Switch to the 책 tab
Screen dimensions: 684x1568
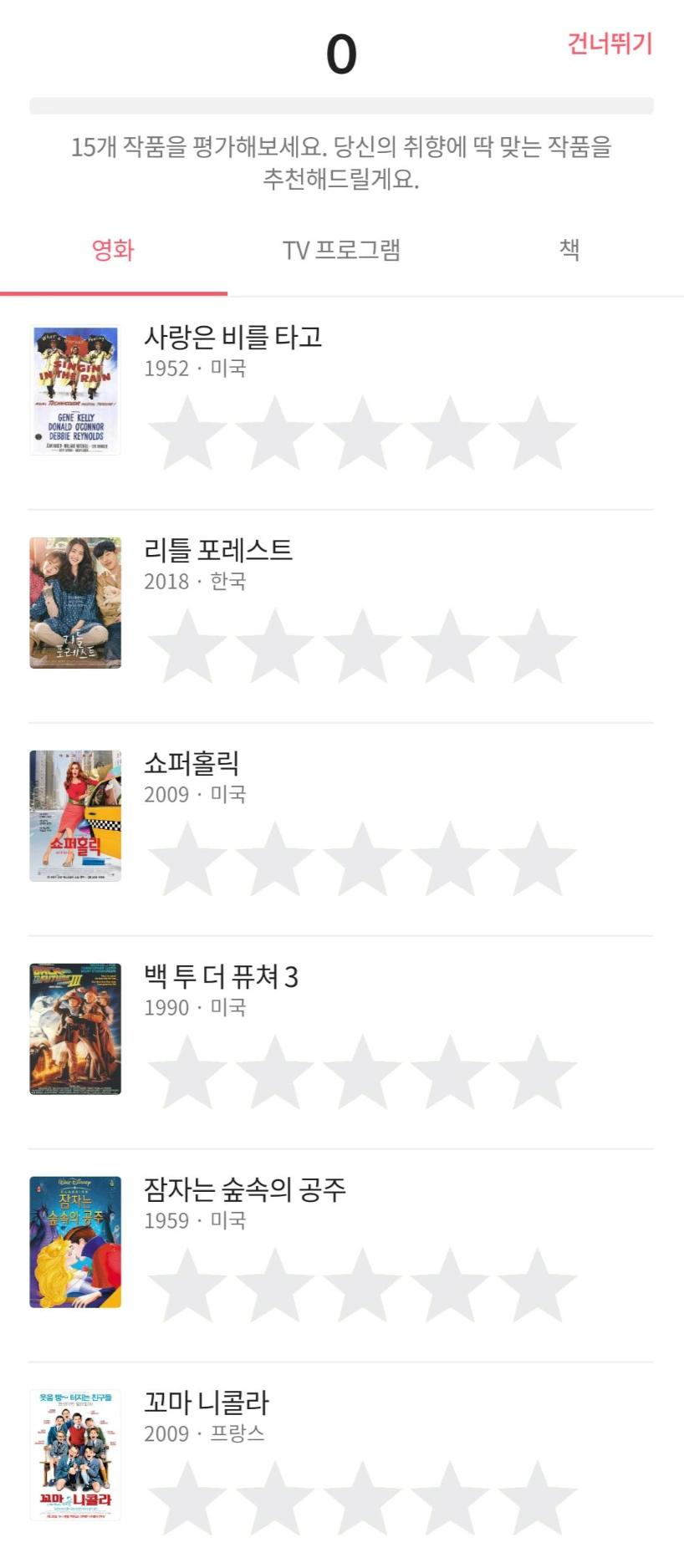569,249
